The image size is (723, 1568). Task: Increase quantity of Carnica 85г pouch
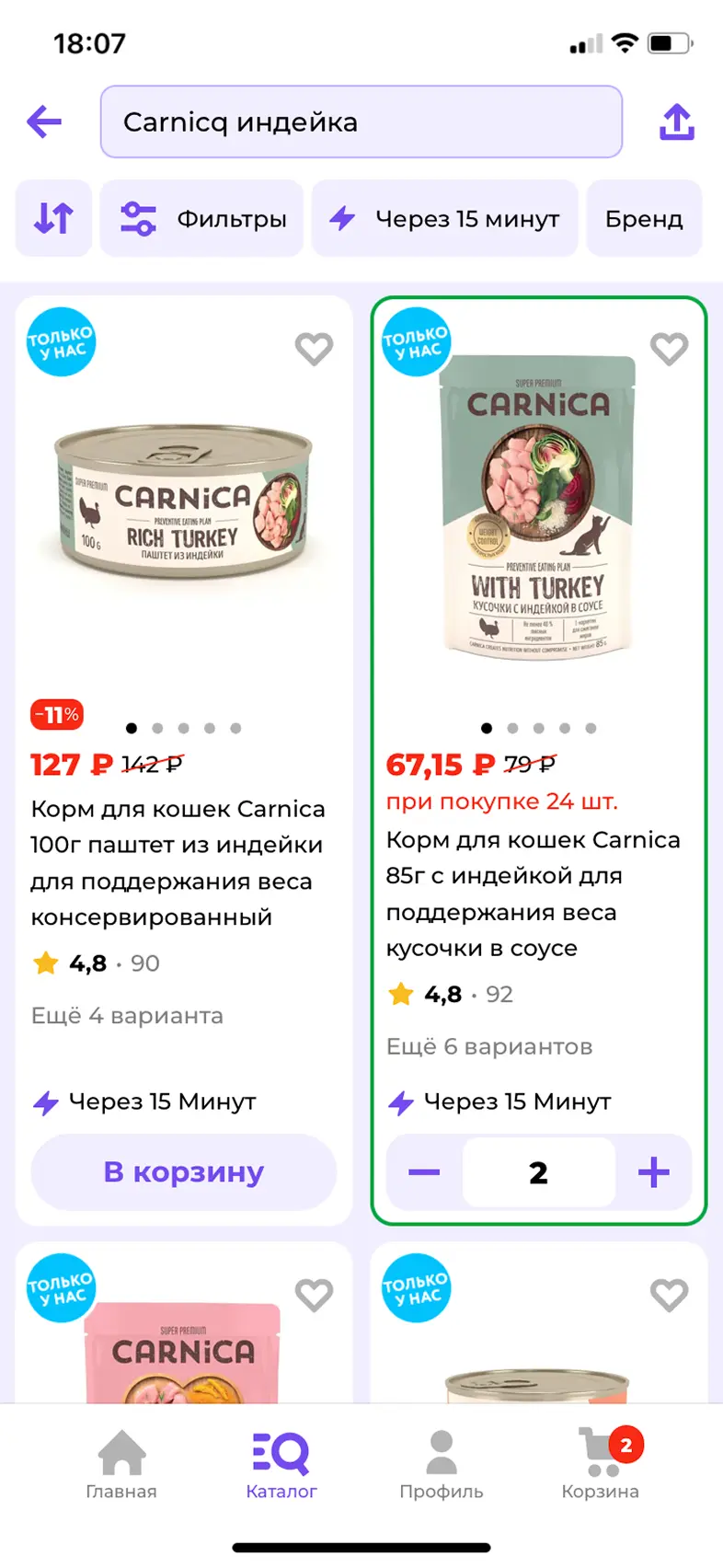[654, 1171]
